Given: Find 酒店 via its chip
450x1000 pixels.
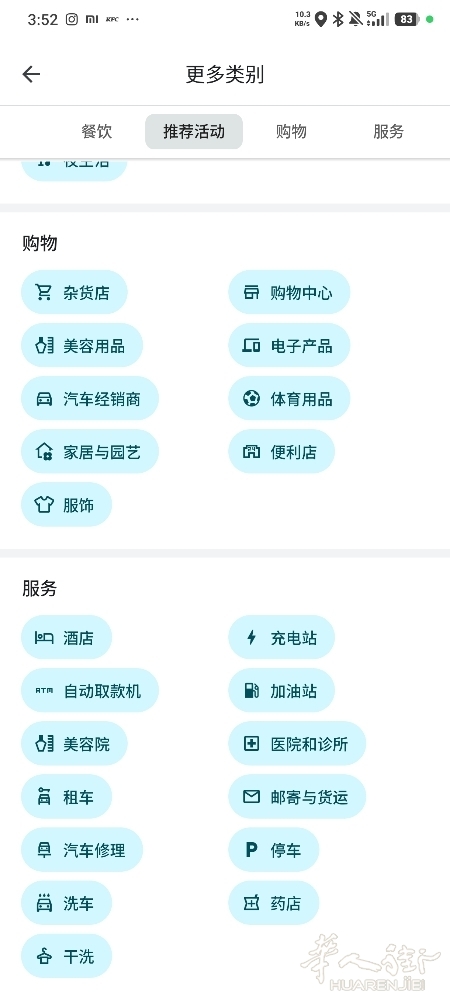Looking at the screenshot, I should (x=67, y=636).
